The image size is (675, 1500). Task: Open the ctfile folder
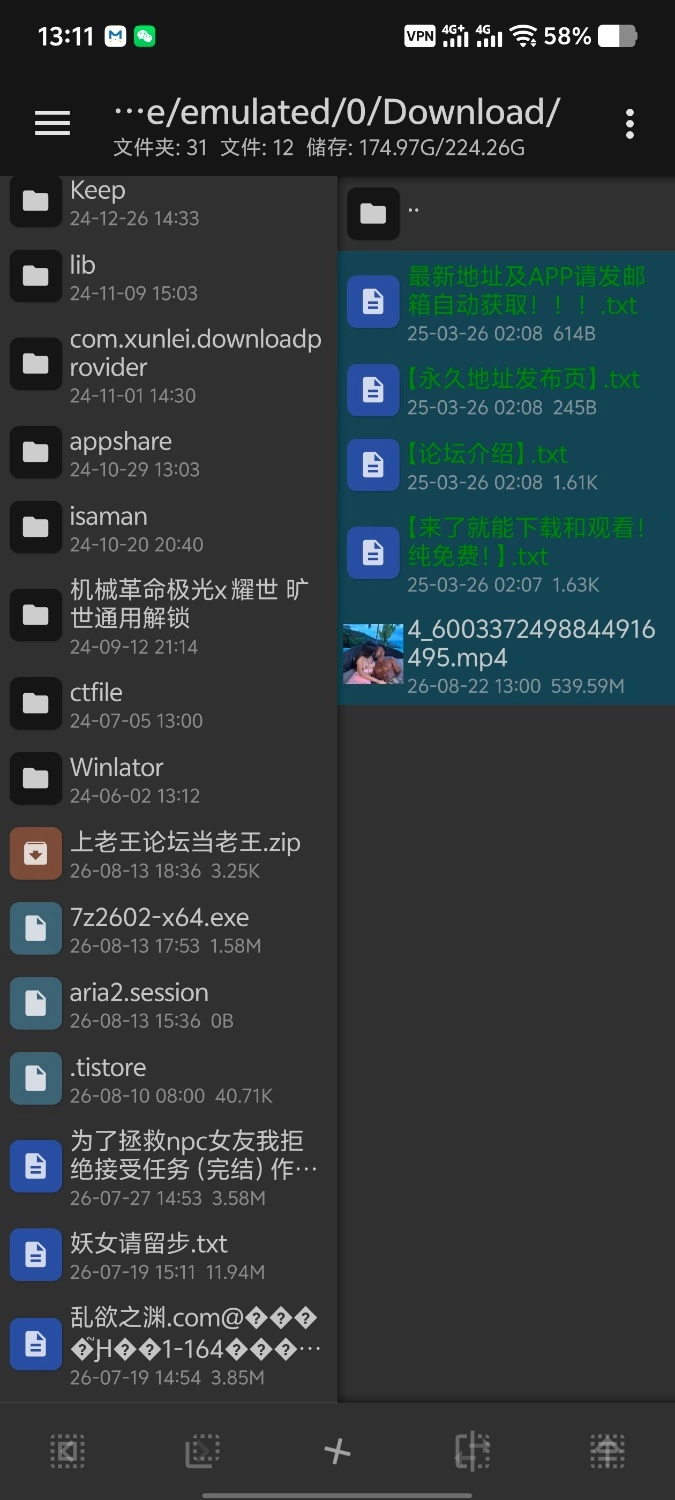click(x=169, y=705)
